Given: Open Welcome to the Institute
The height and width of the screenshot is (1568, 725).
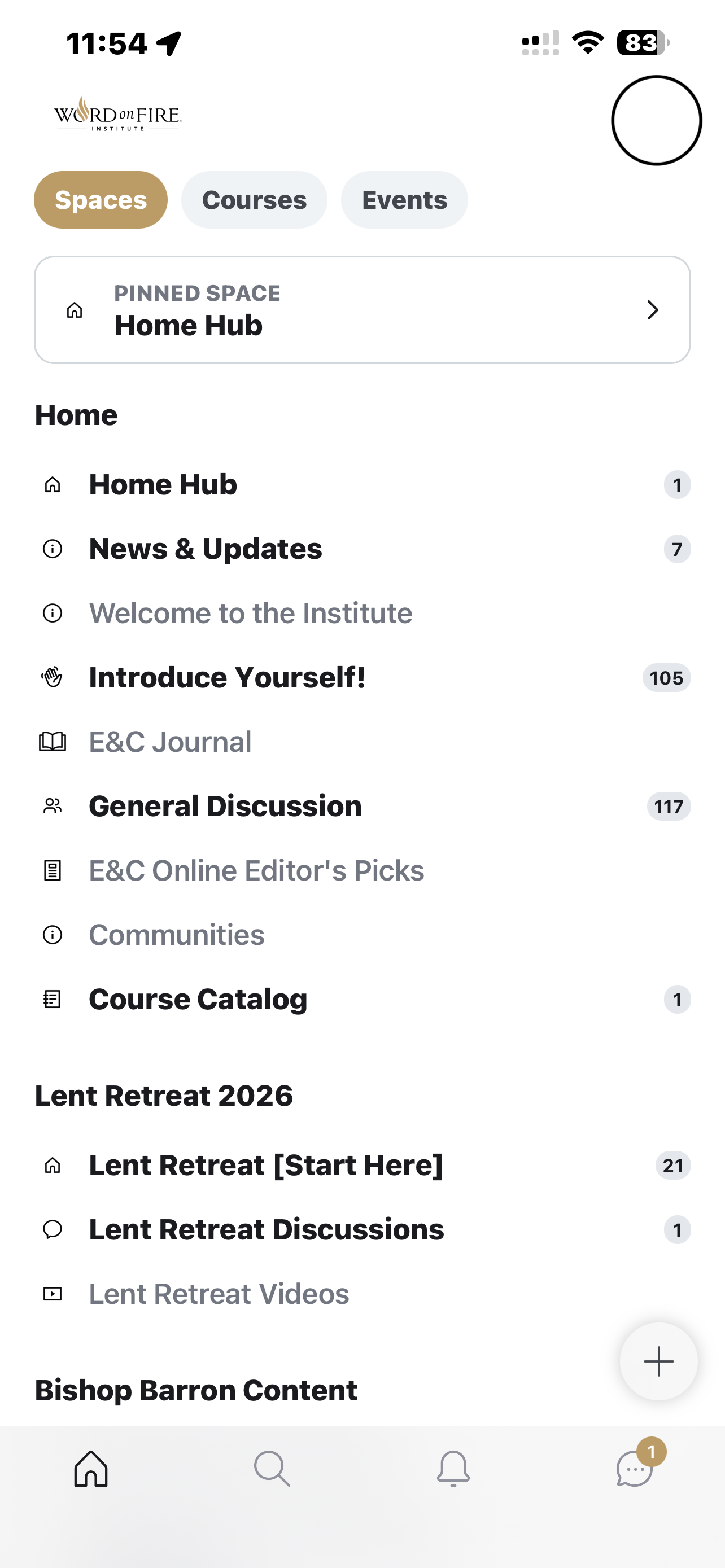Looking at the screenshot, I should (x=250, y=613).
